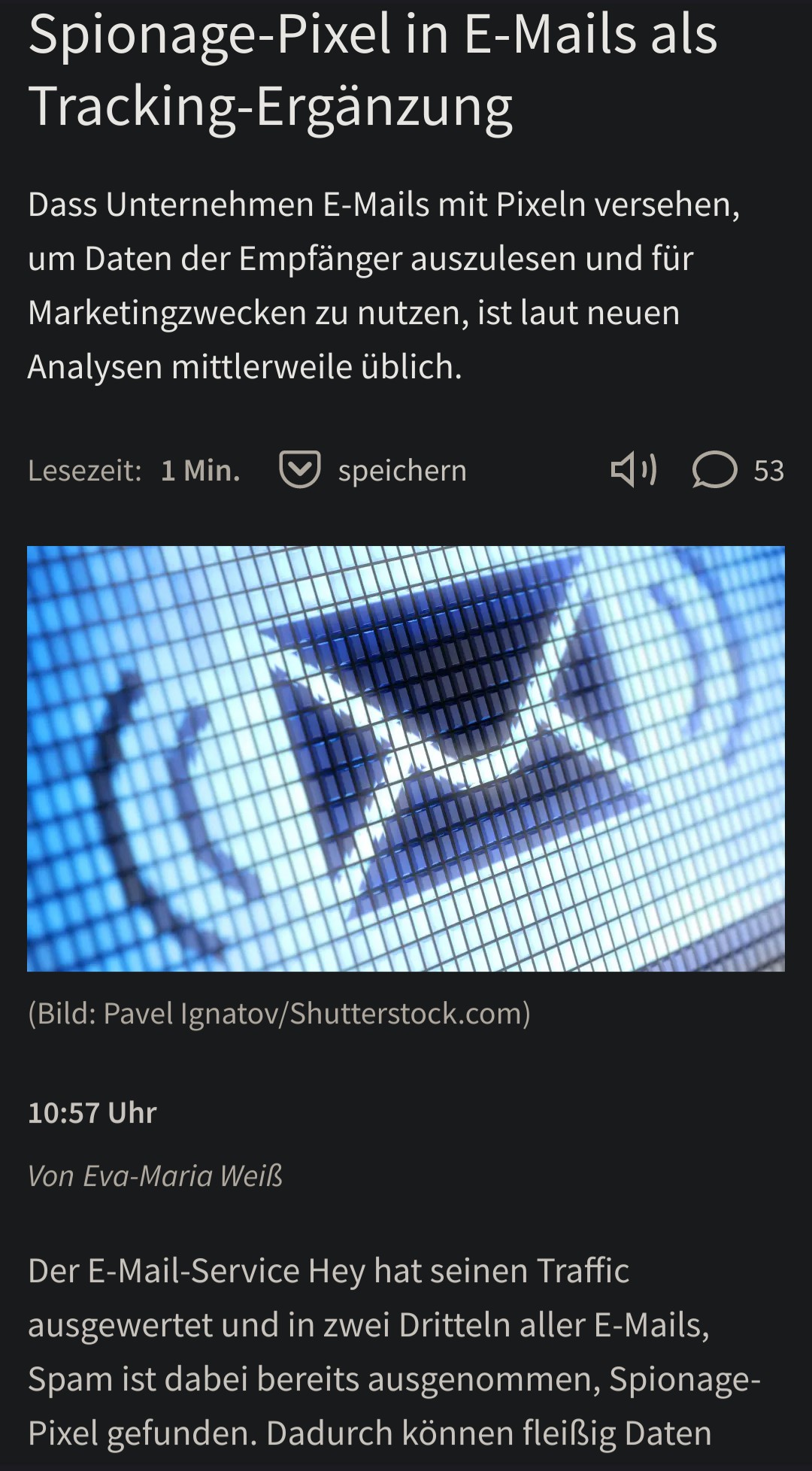The image size is (812, 1471).
Task: Play the article read-aloud audio
Action: [633, 470]
